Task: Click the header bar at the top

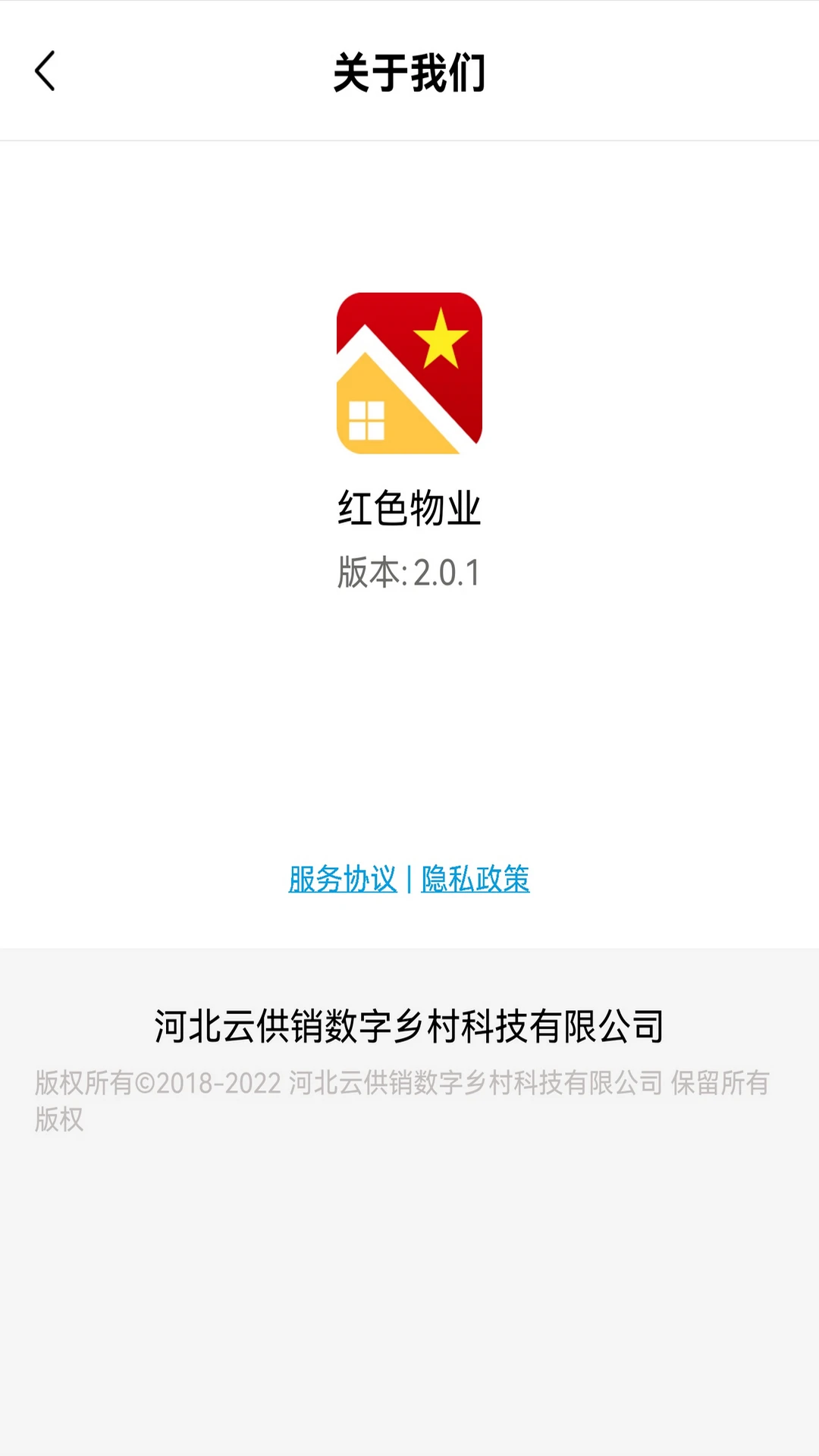Action: tap(409, 72)
